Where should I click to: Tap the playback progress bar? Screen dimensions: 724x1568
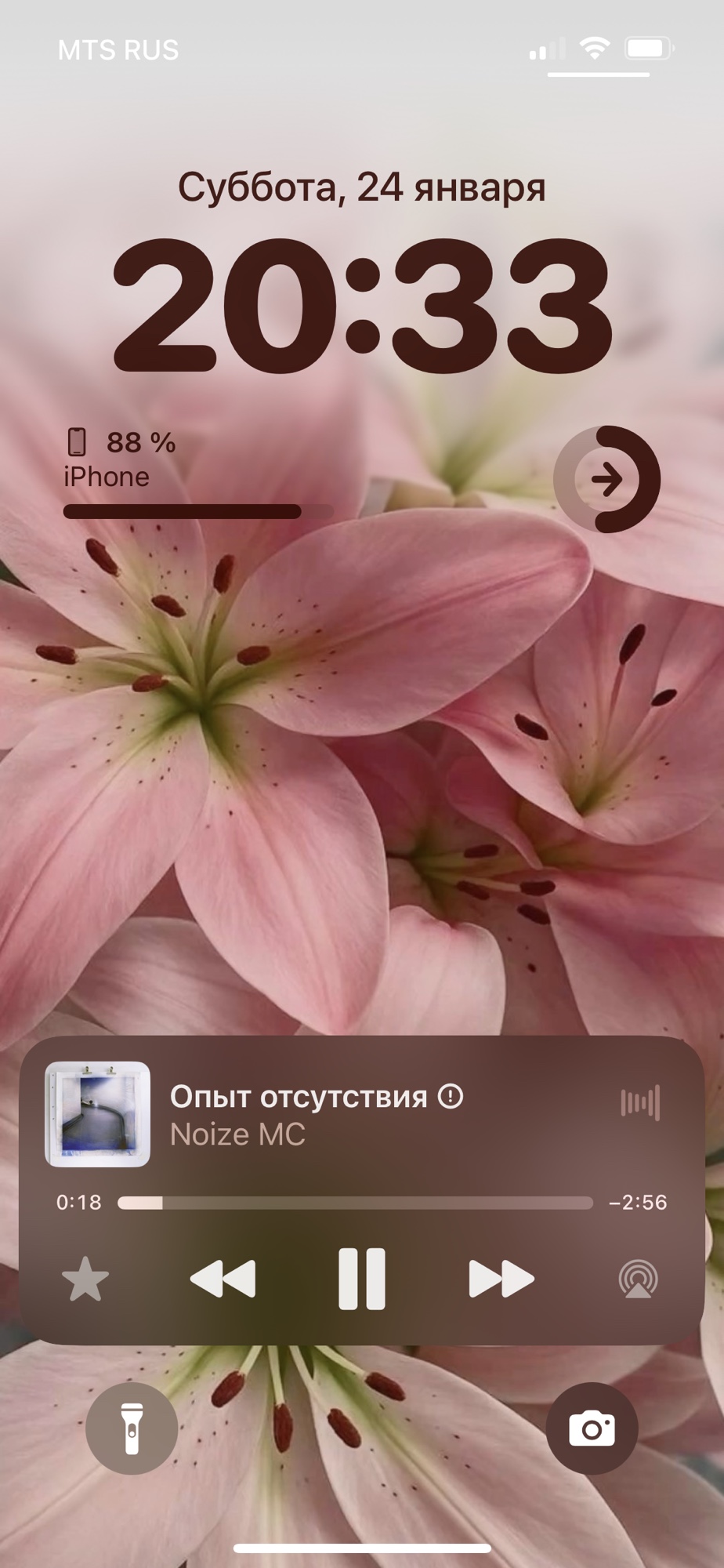[x=355, y=1203]
